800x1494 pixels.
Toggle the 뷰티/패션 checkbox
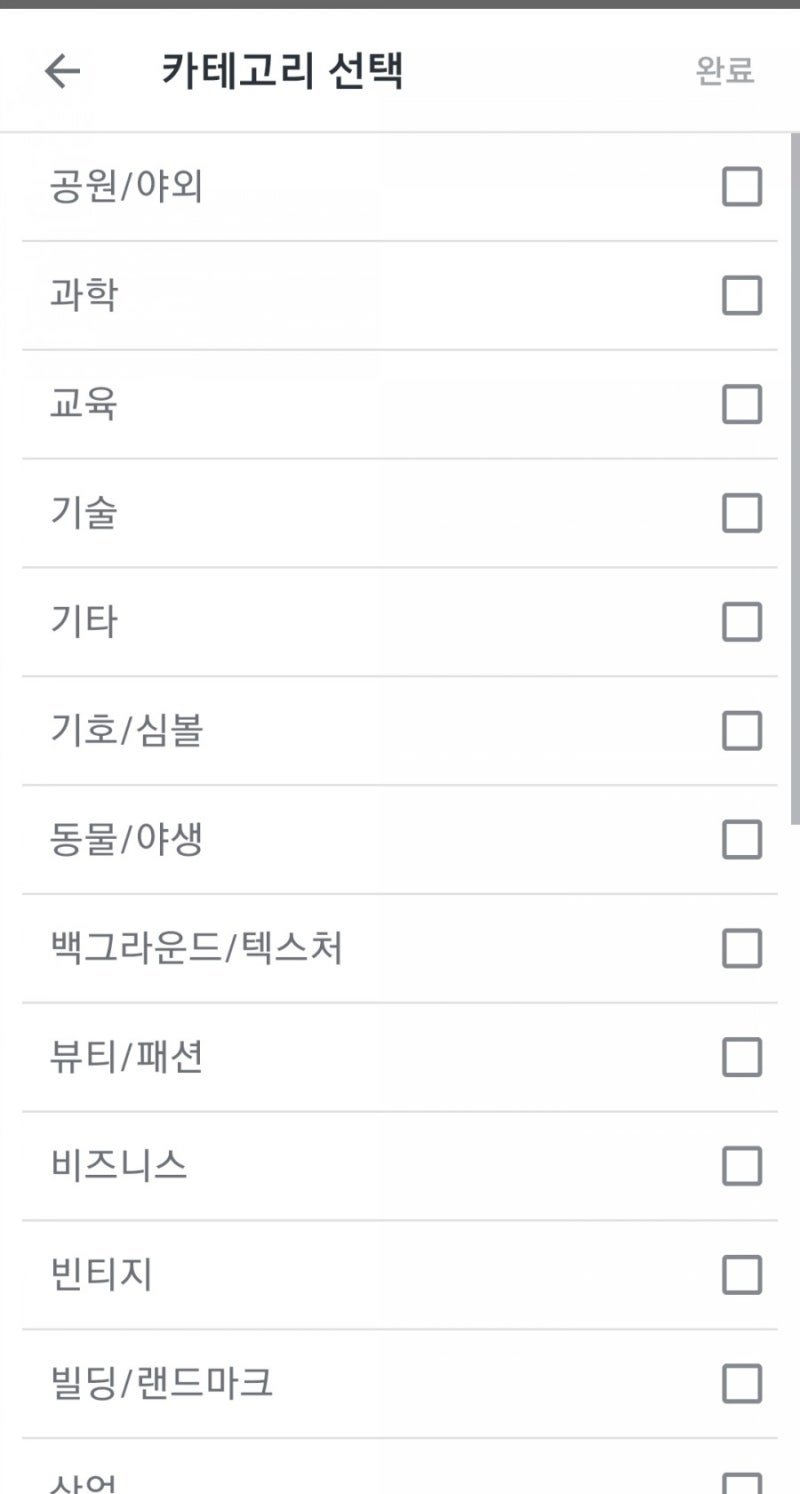[x=741, y=1057]
